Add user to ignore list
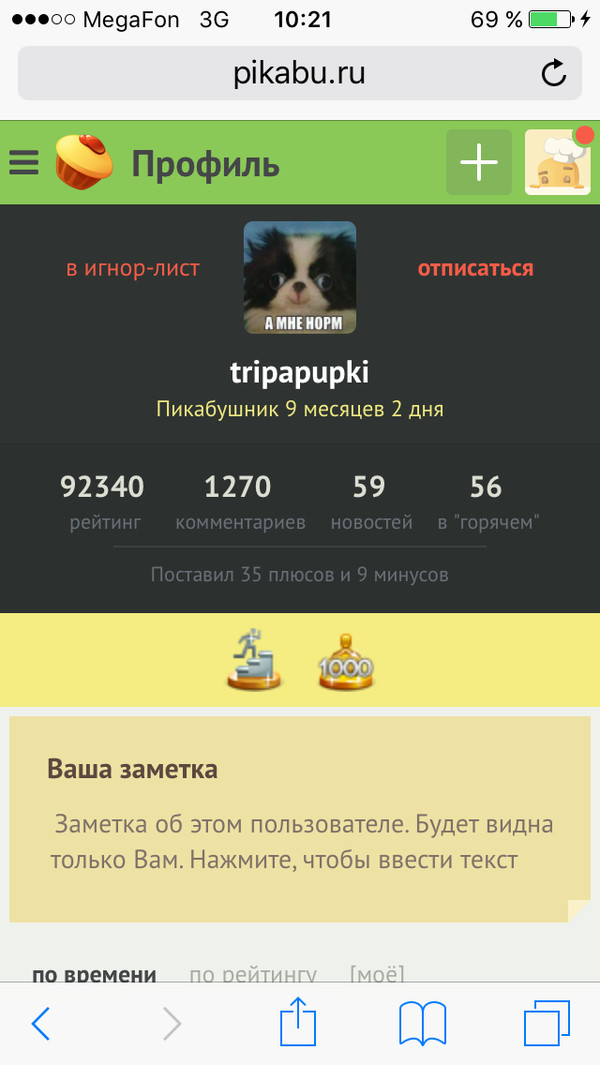 (x=133, y=269)
